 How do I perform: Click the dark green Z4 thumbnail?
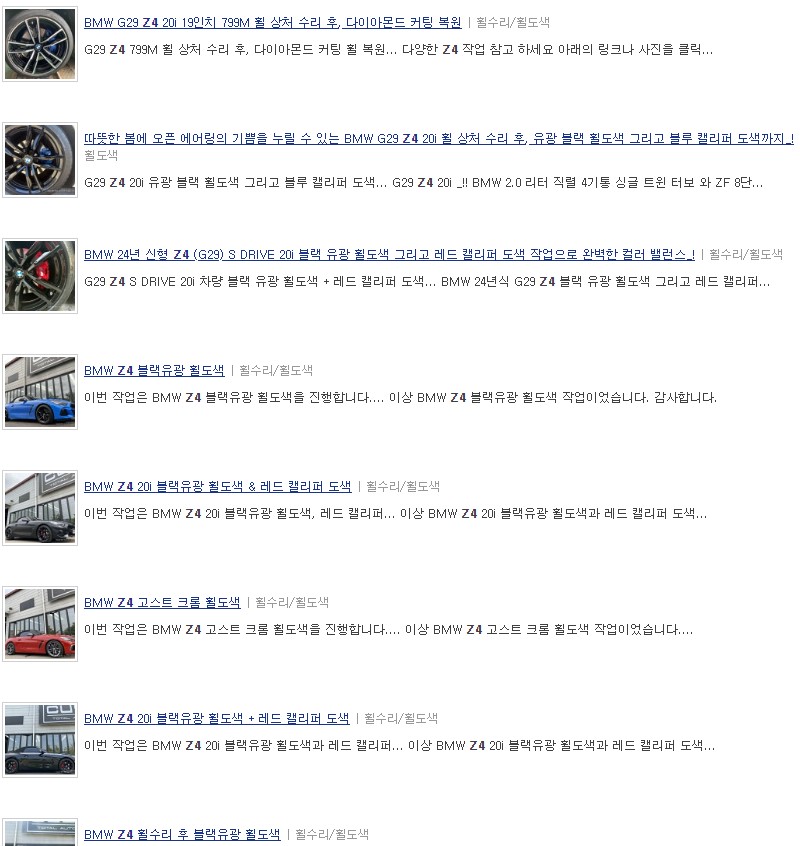pyautogui.click(x=39, y=742)
